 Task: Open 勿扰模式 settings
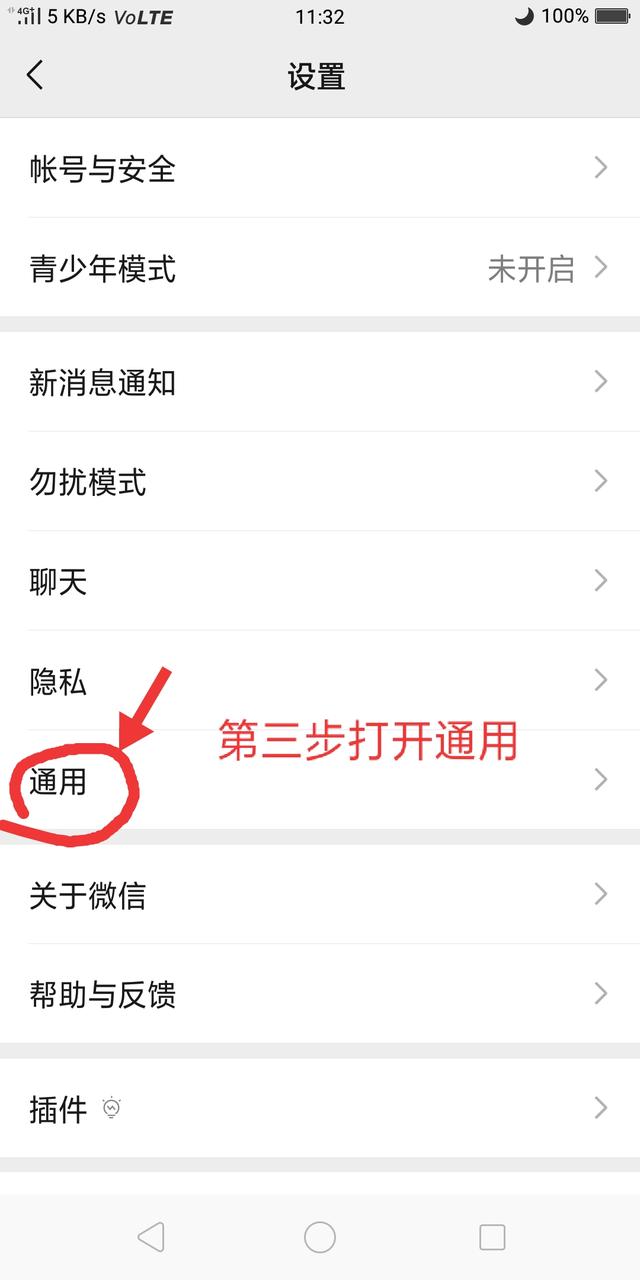coord(320,481)
